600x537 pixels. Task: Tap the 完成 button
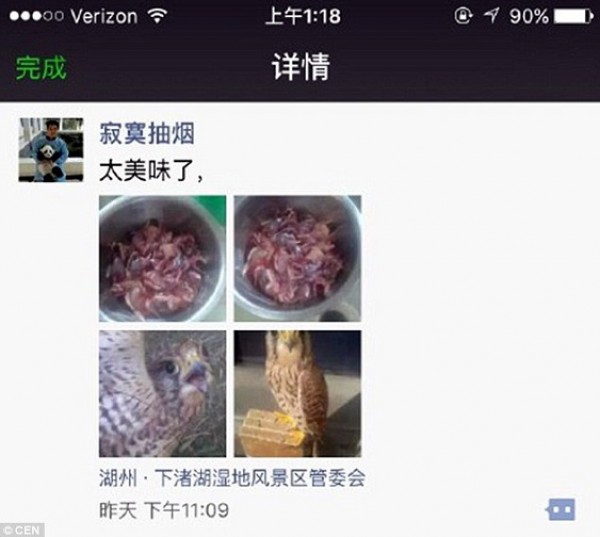pyautogui.click(x=41, y=68)
